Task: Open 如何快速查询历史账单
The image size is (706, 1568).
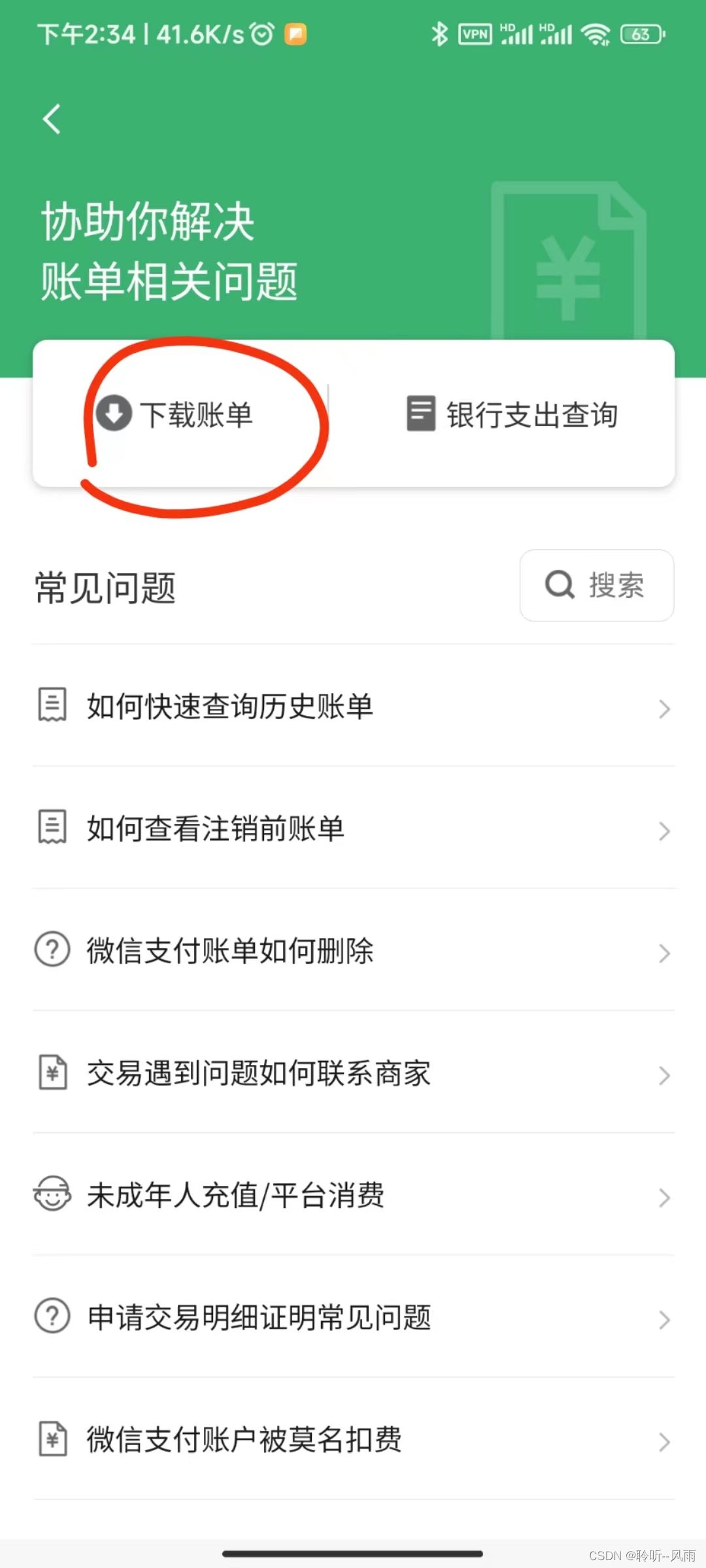Action: tap(353, 706)
